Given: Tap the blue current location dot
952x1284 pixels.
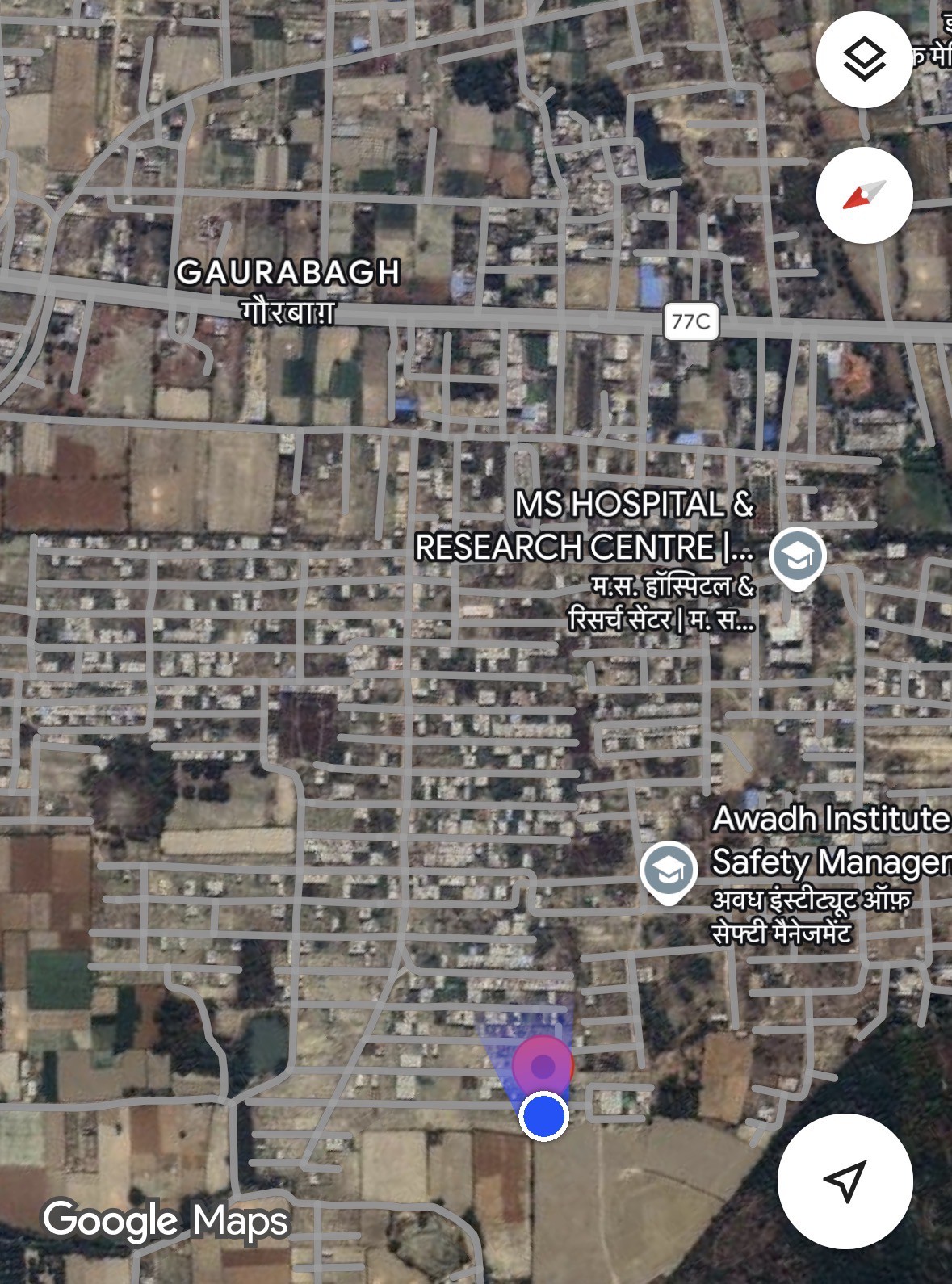Looking at the screenshot, I should 543,1116.
